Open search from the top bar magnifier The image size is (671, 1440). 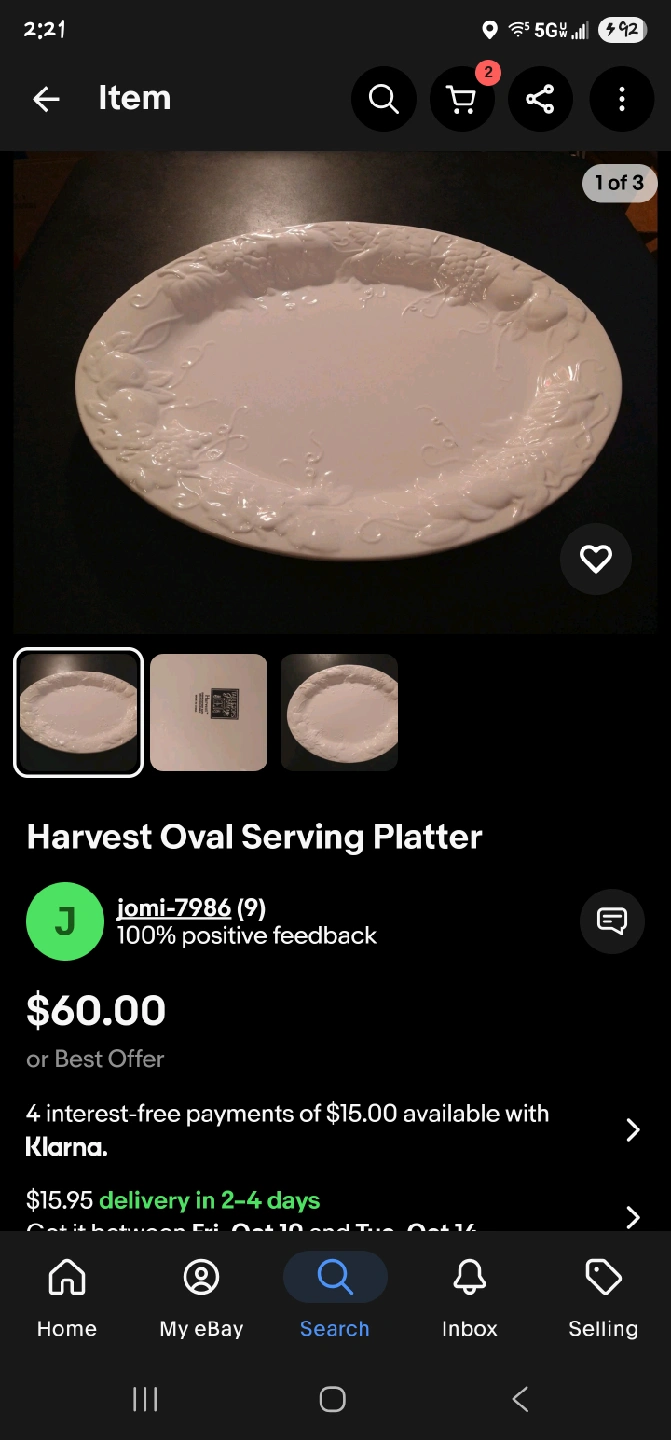(x=383, y=99)
